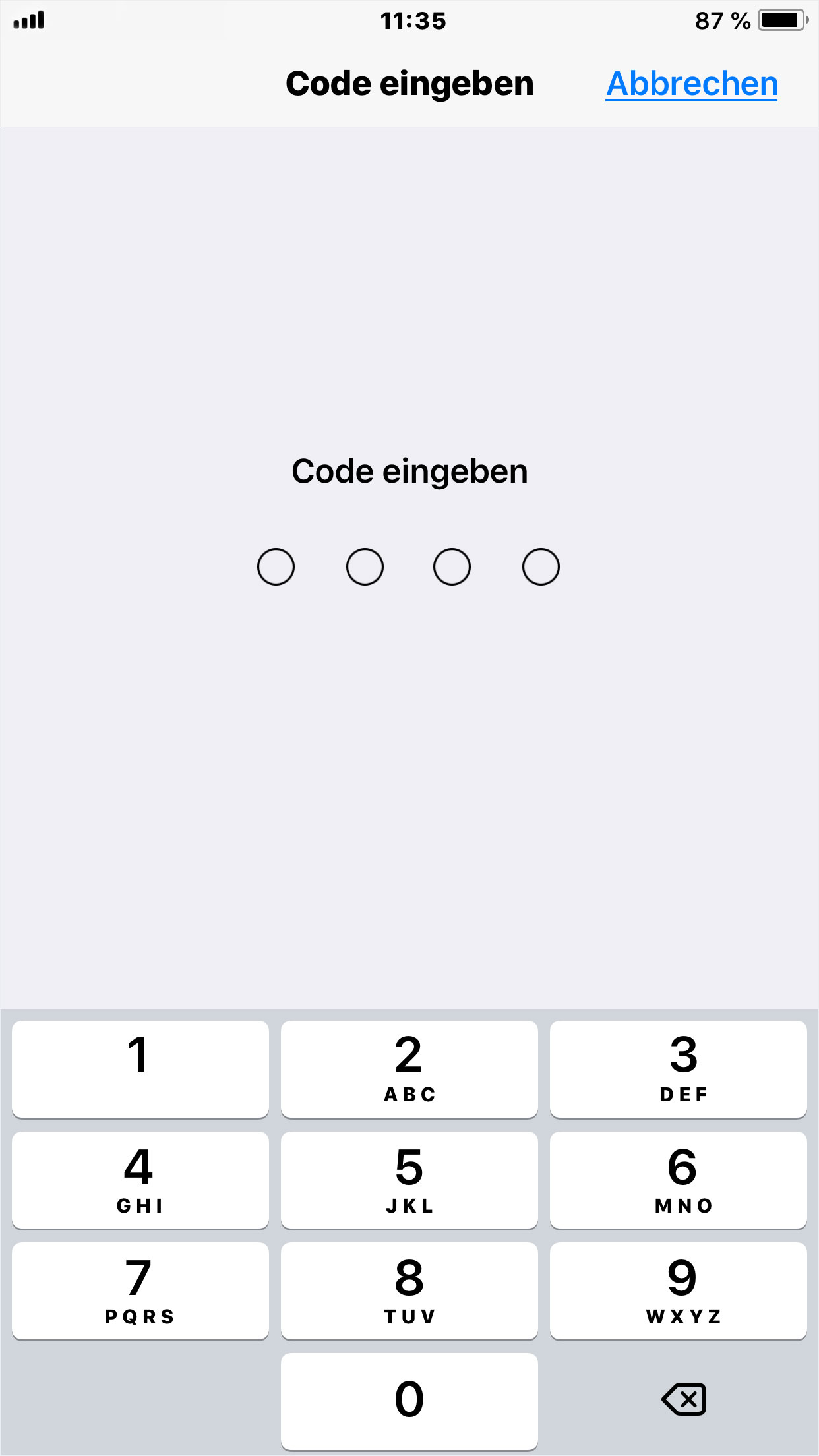Image resolution: width=819 pixels, height=1456 pixels.
Task: Tap the 6 MNO key
Action: pos(679,1180)
